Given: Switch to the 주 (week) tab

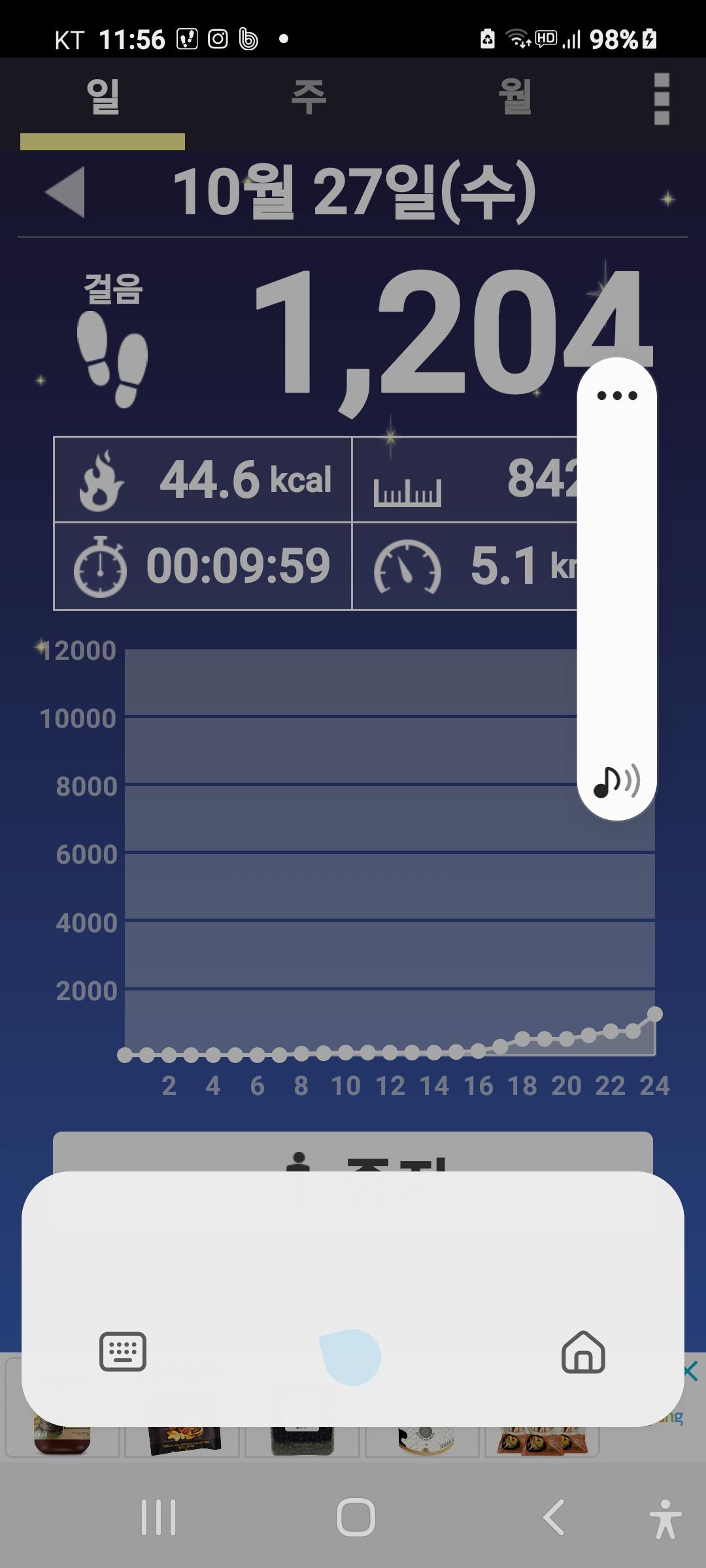Looking at the screenshot, I should coord(309,98).
